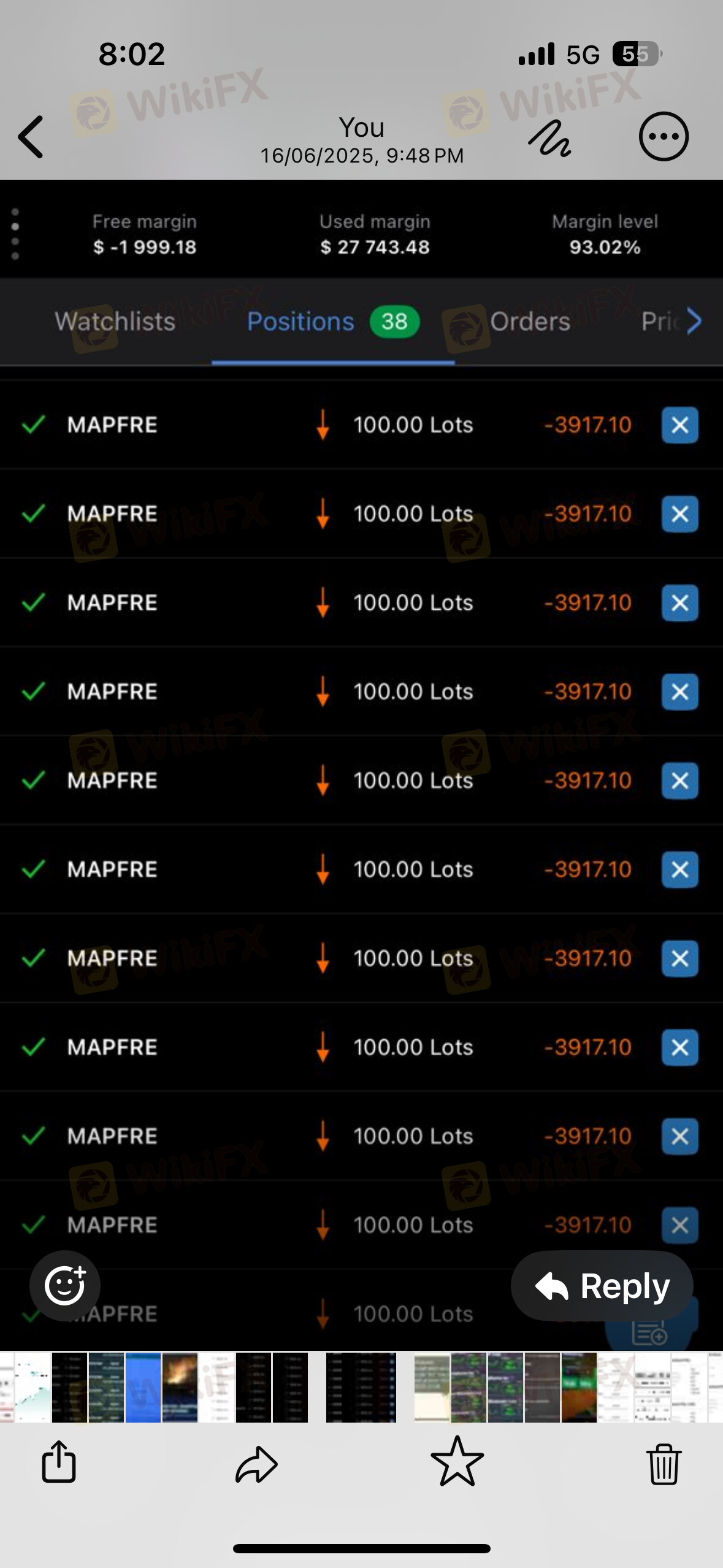This screenshot has height=1568, width=723.
Task: Open the share sheet icon
Action: pos(59,1462)
